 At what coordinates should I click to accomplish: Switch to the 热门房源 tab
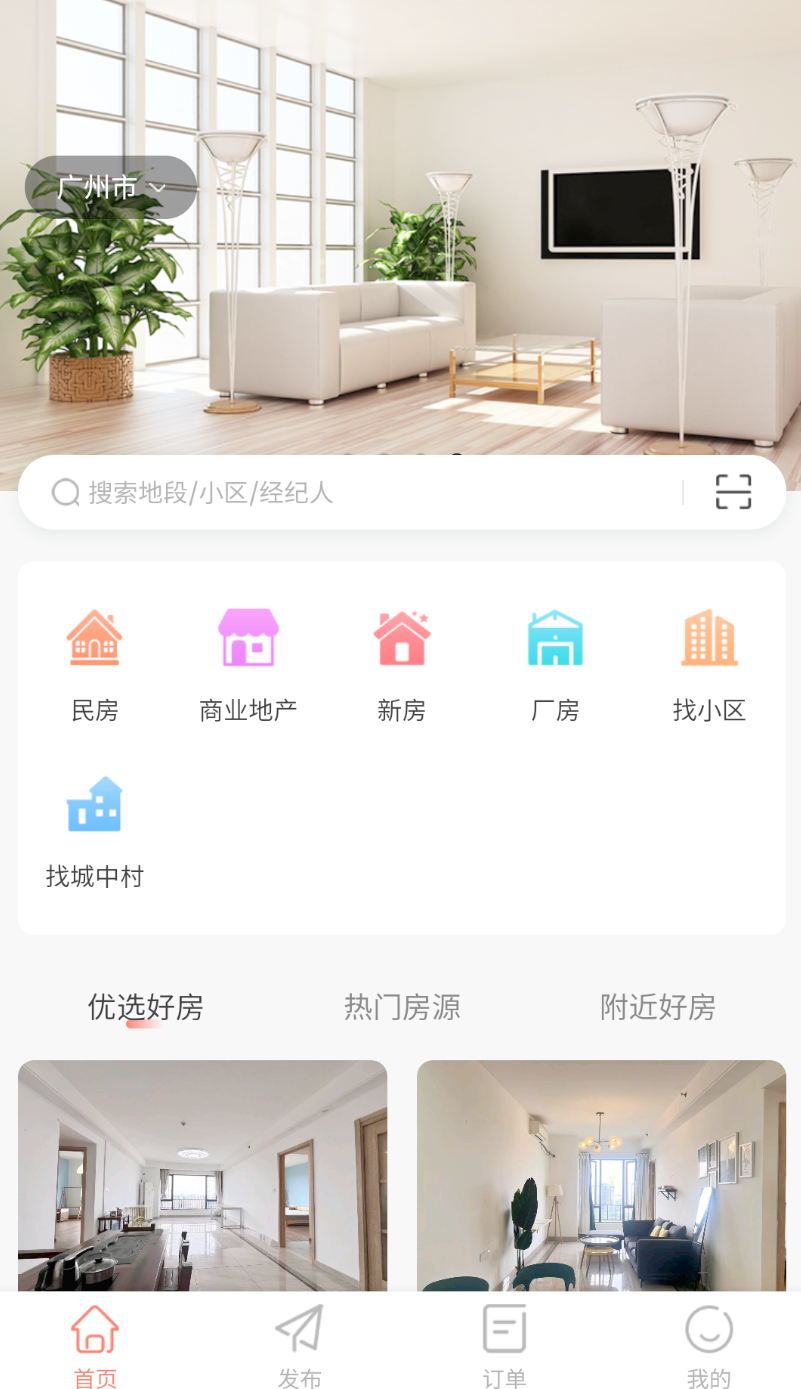tap(402, 1007)
